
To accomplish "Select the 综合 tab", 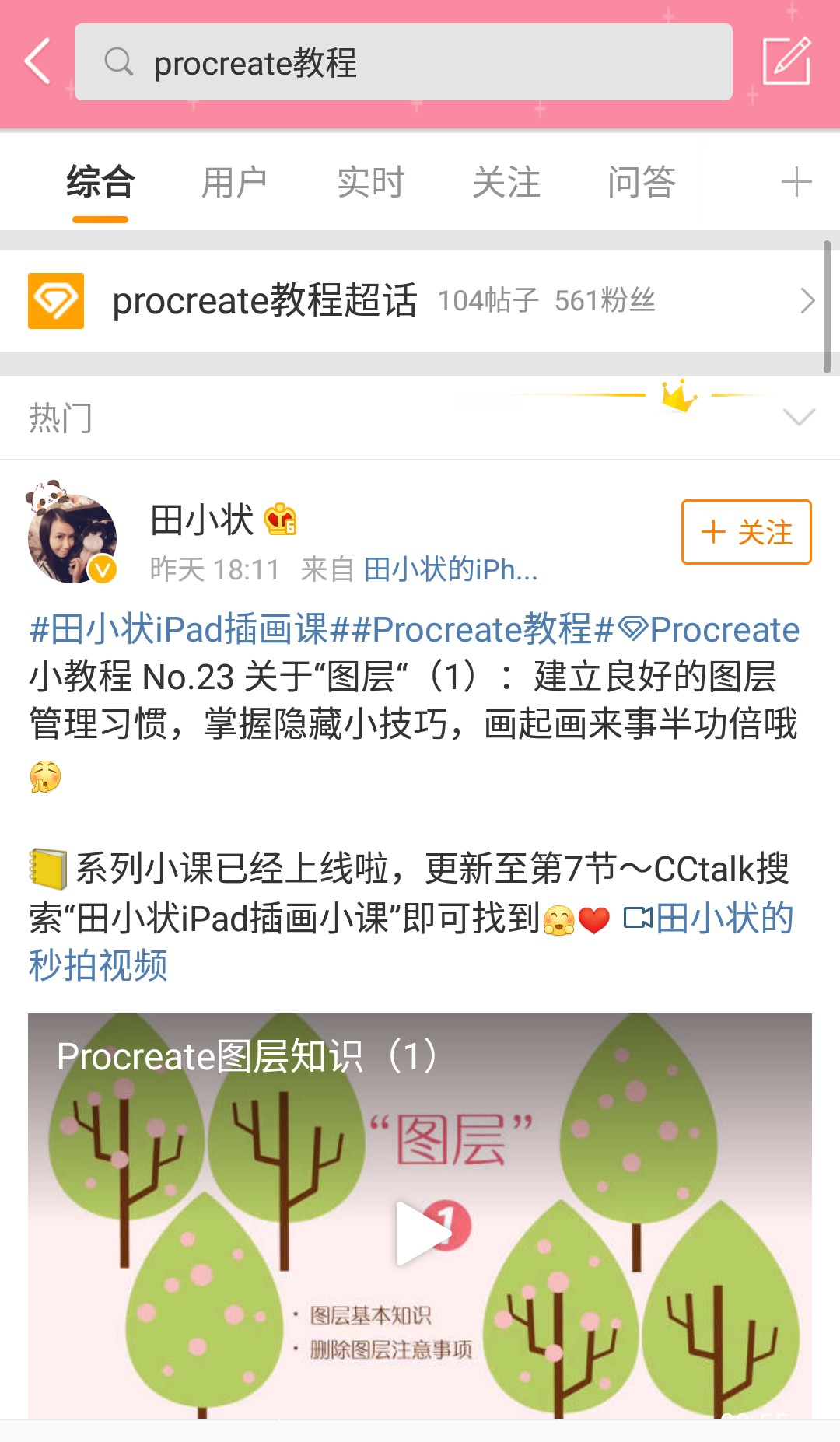I will (x=100, y=183).
